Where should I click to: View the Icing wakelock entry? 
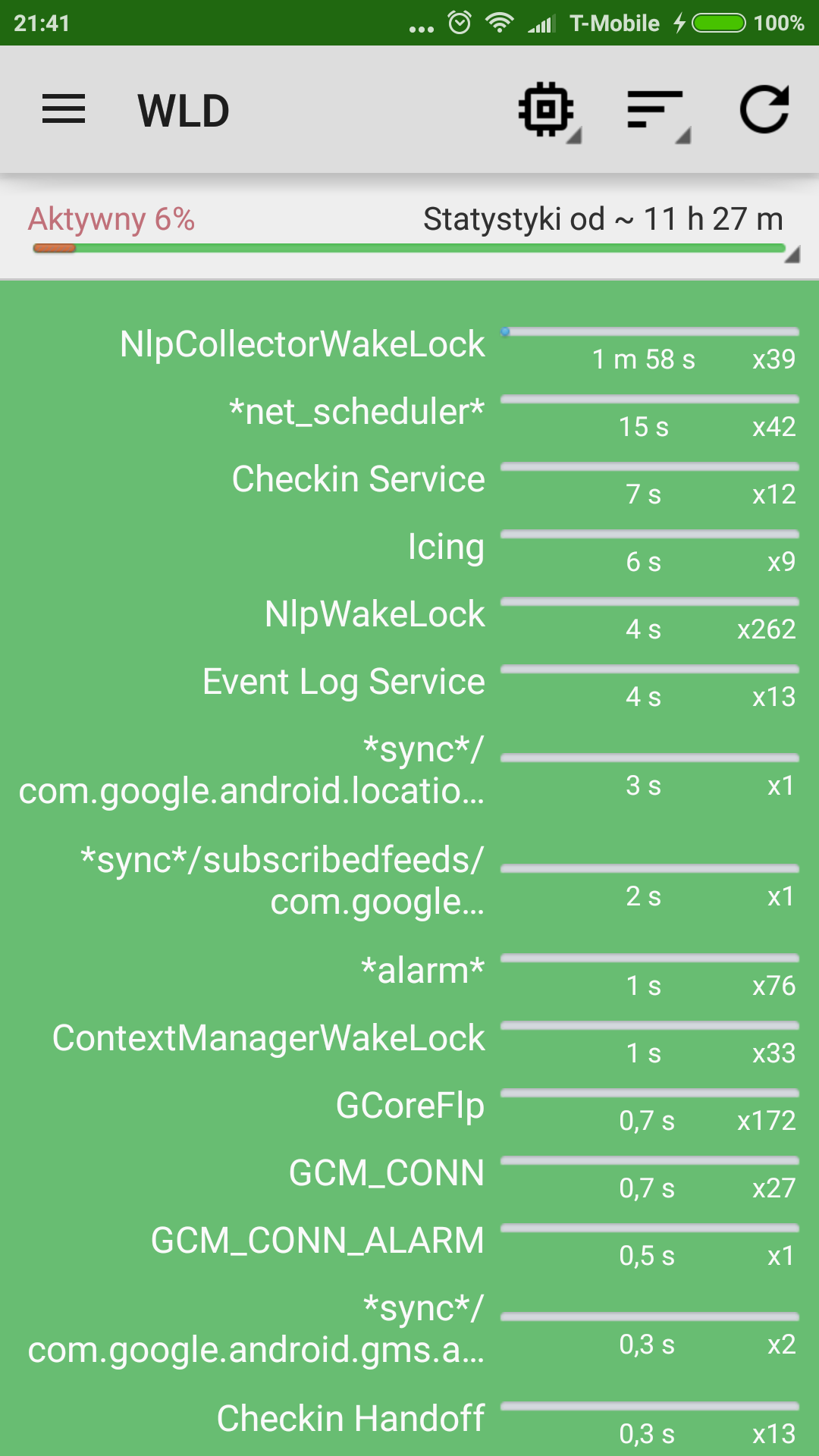[409, 548]
